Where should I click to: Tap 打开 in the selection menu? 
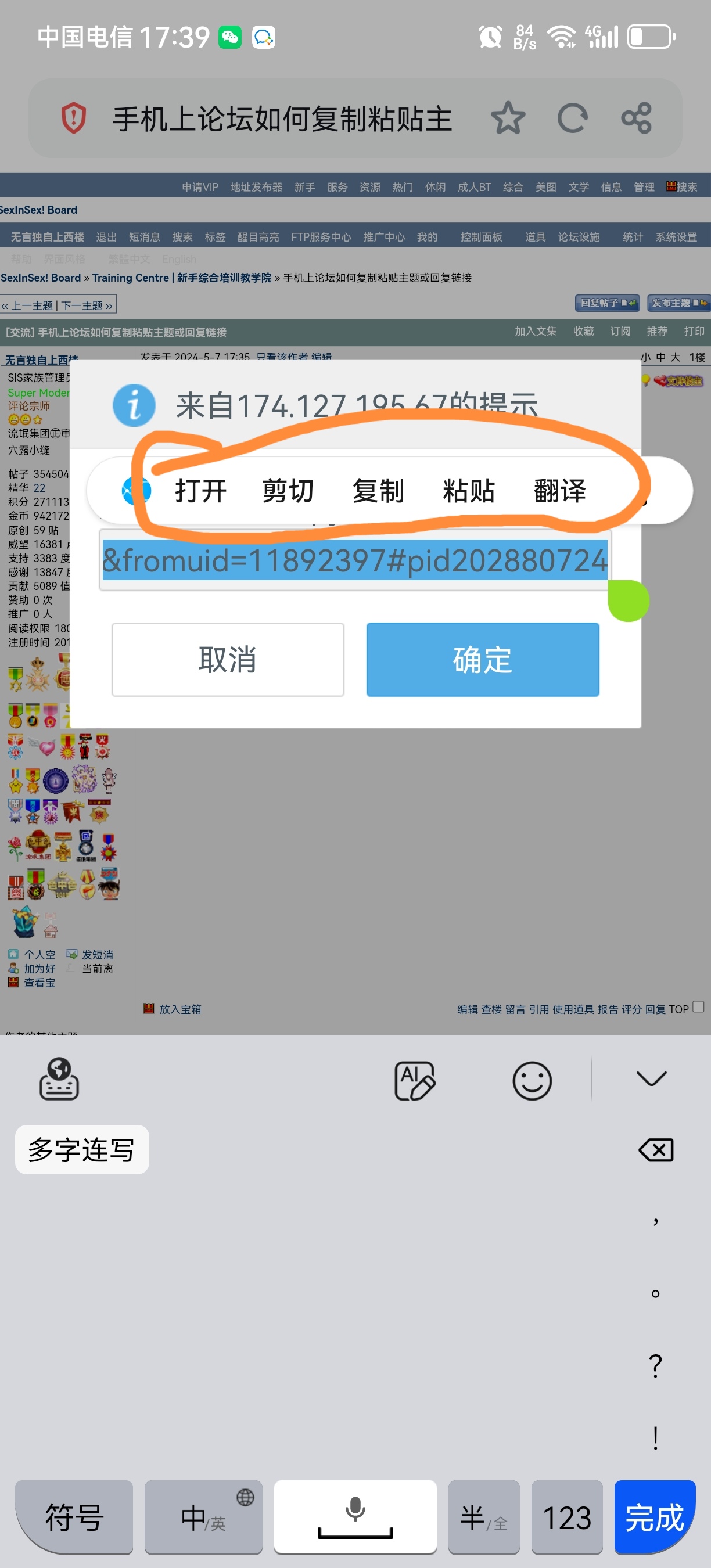(200, 491)
